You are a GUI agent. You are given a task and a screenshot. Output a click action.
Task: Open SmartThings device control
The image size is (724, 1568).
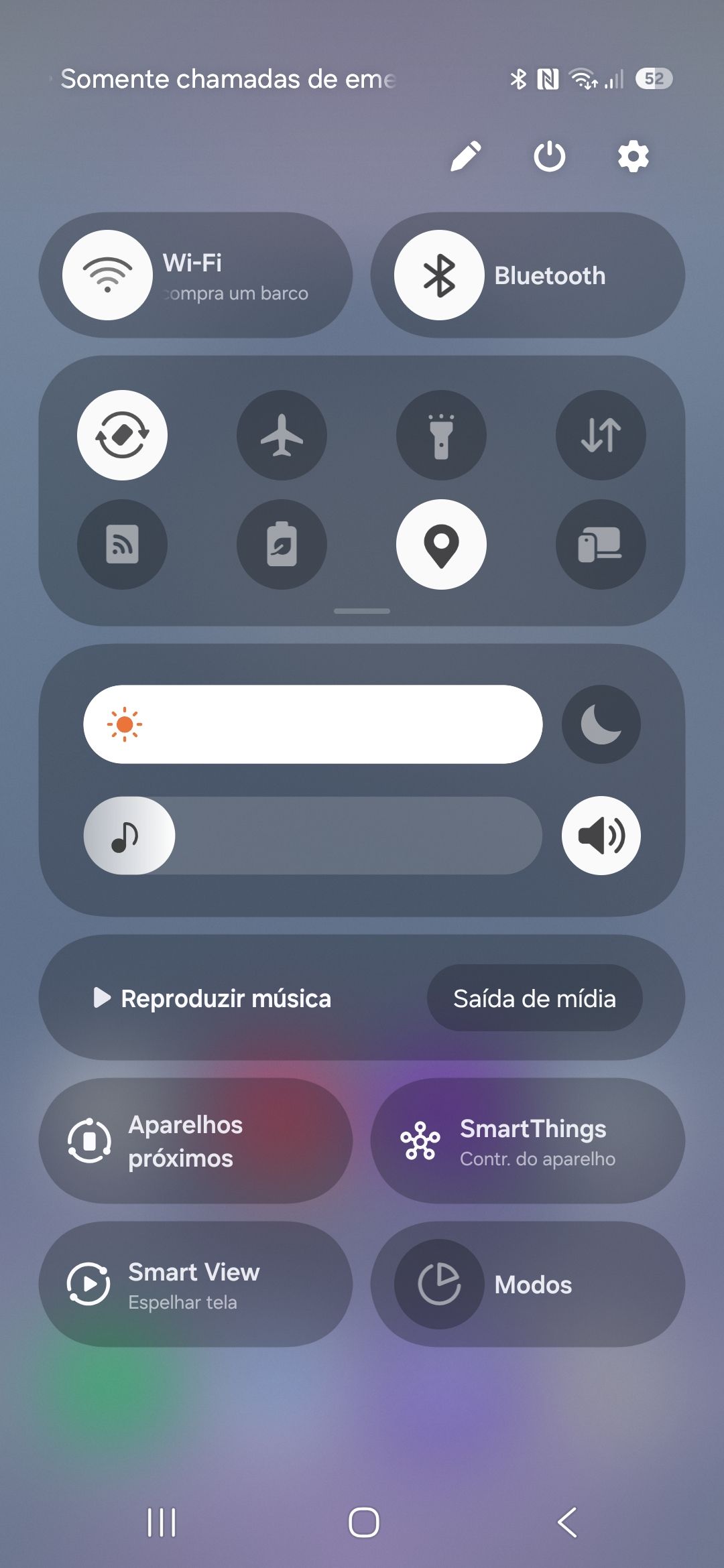click(x=528, y=1141)
